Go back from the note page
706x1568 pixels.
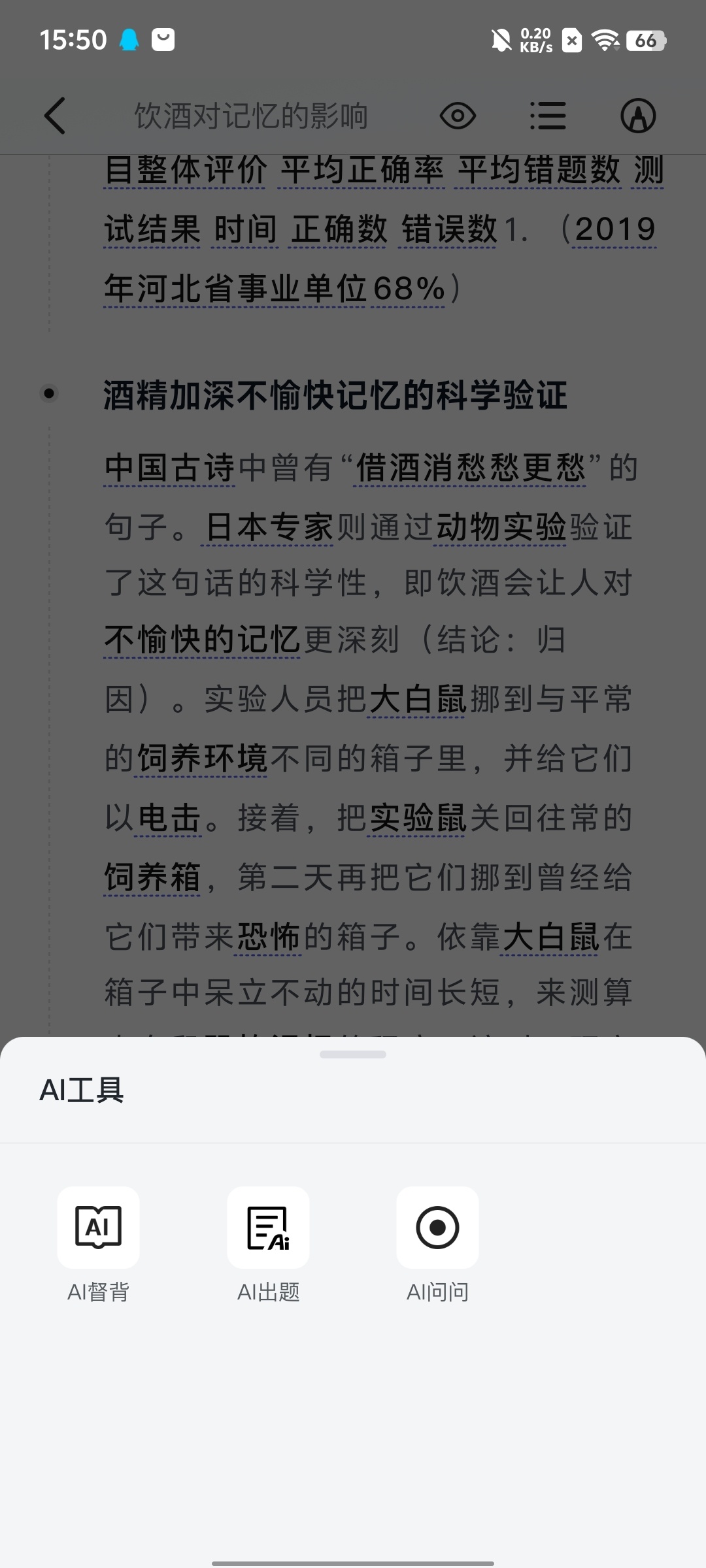coord(55,116)
